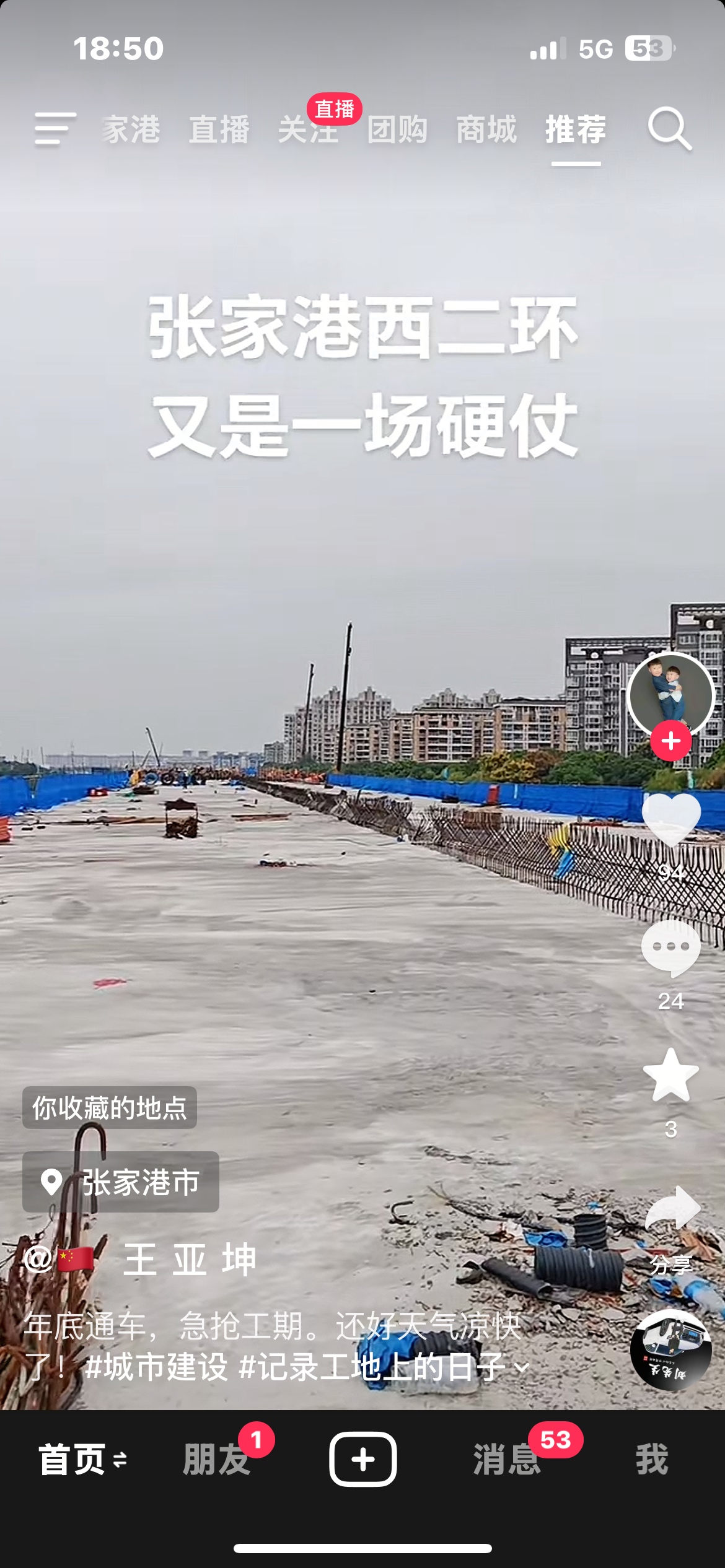Switch to the 团购 top tab
Viewport: 725px width, 1568px height.
[397, 129]
